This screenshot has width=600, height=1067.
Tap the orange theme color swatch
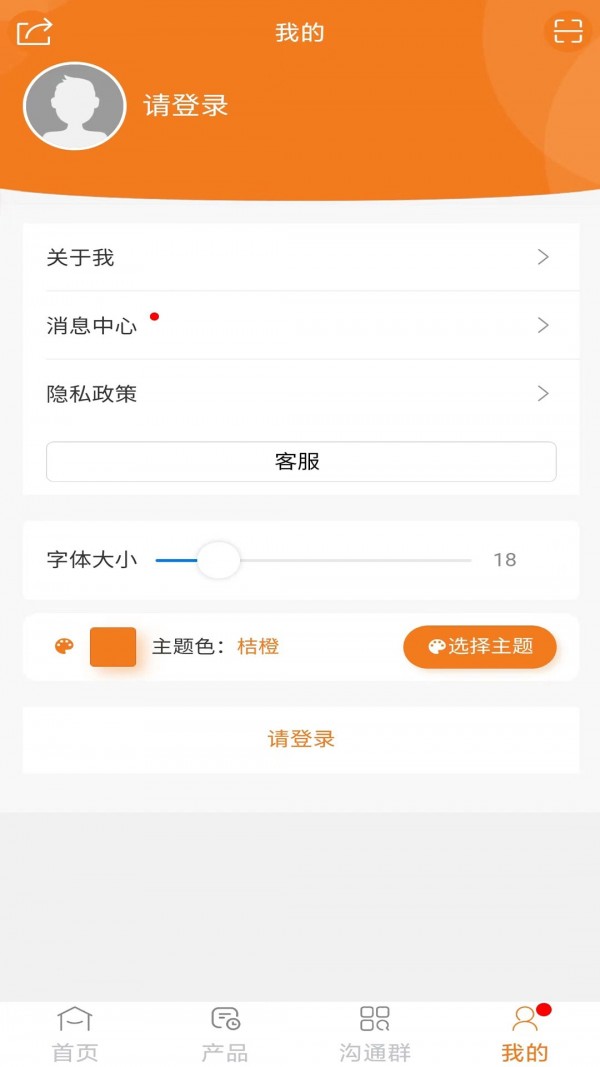[113, 647]
